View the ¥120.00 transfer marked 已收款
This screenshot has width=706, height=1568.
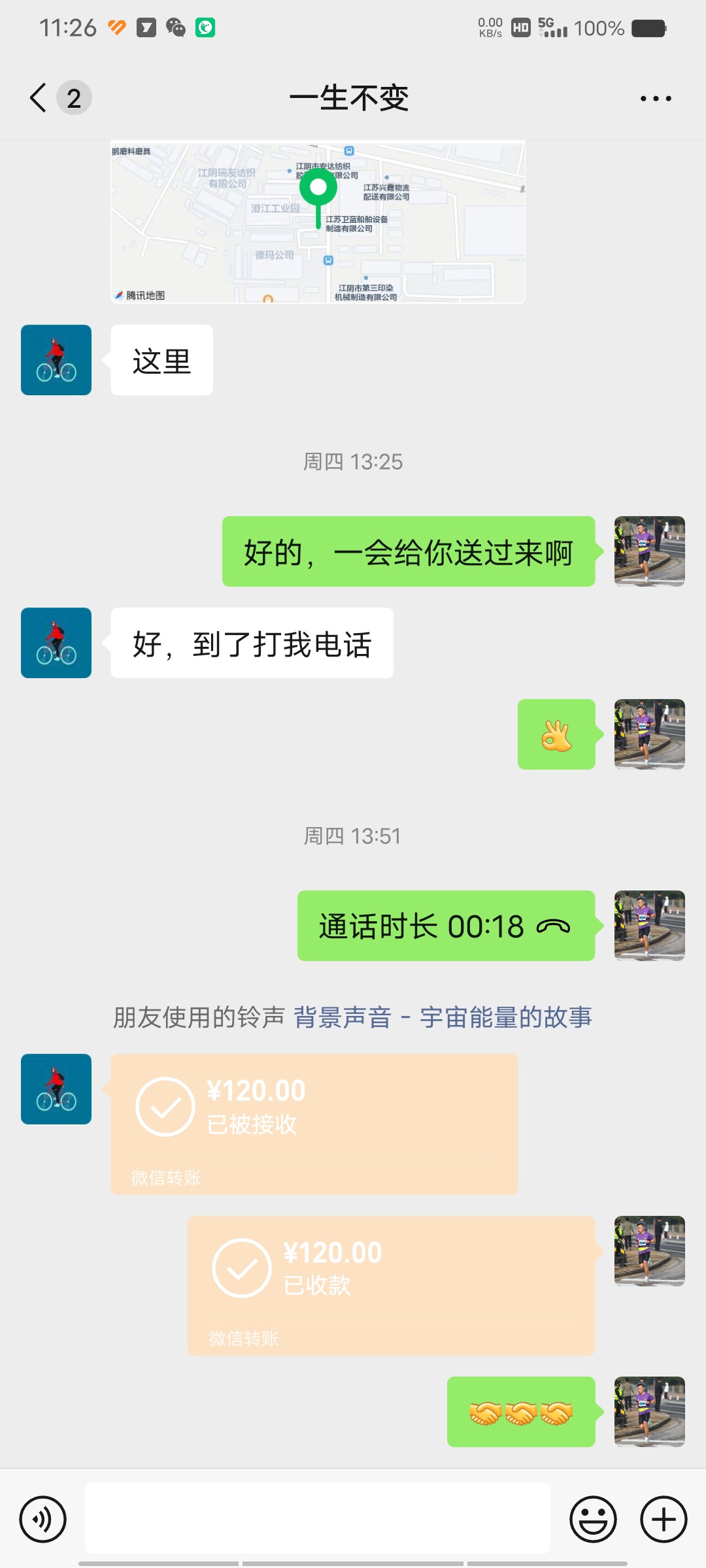tap(391, 1285)
